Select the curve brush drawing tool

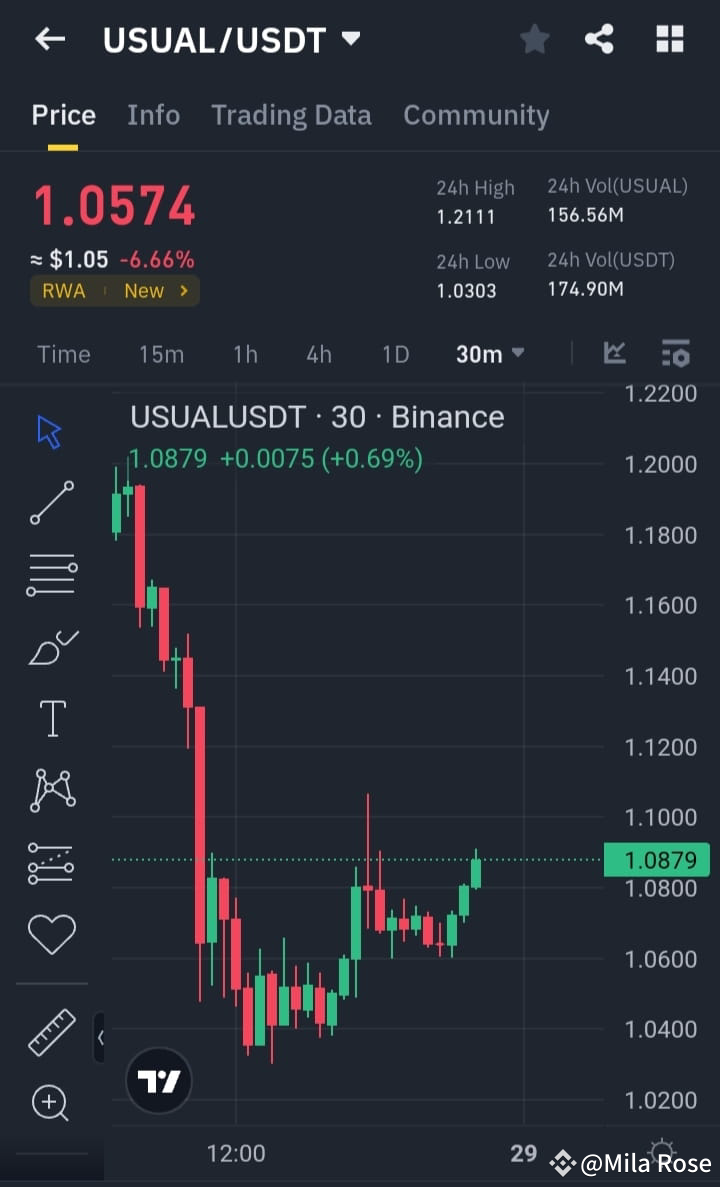tap(51, 646)
